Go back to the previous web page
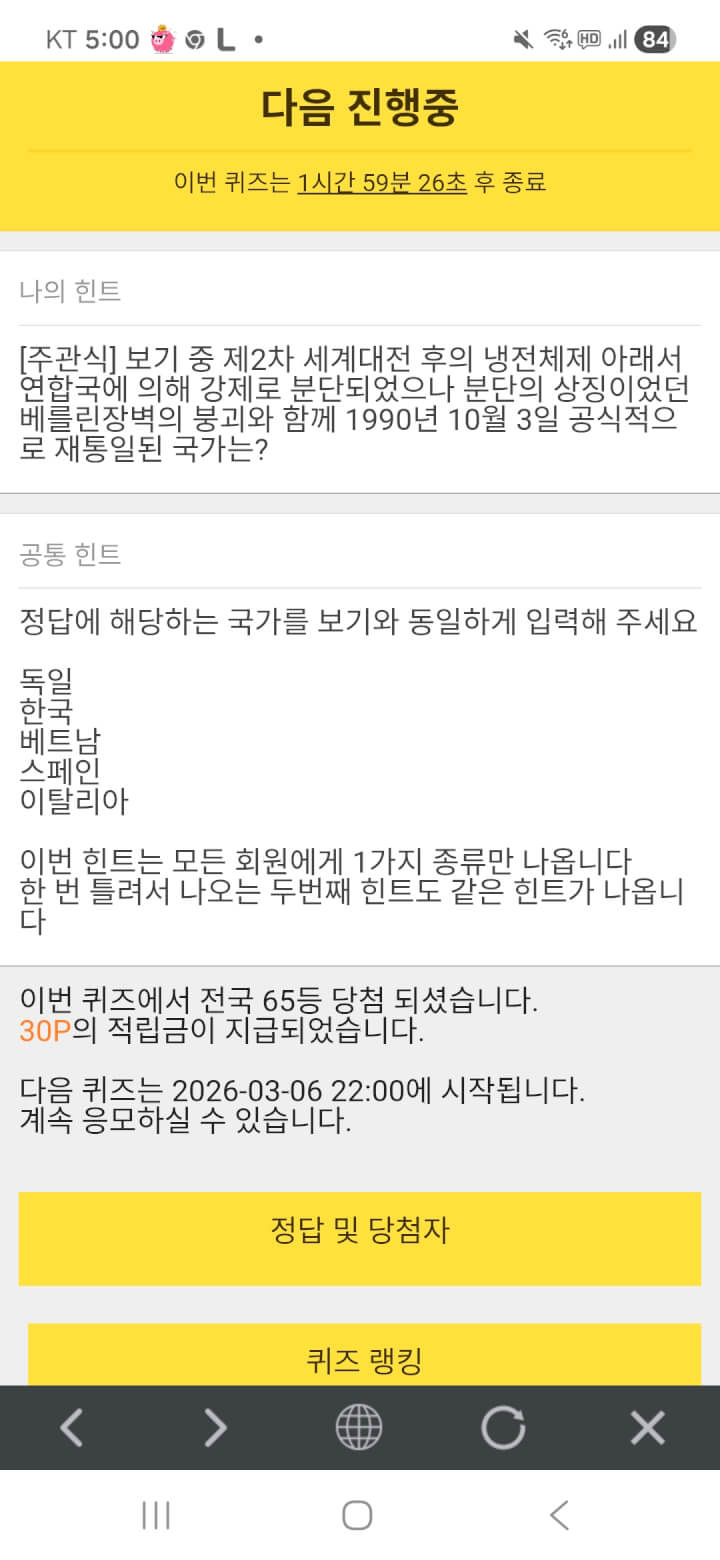720x1560 pixels. point(71,1428)
